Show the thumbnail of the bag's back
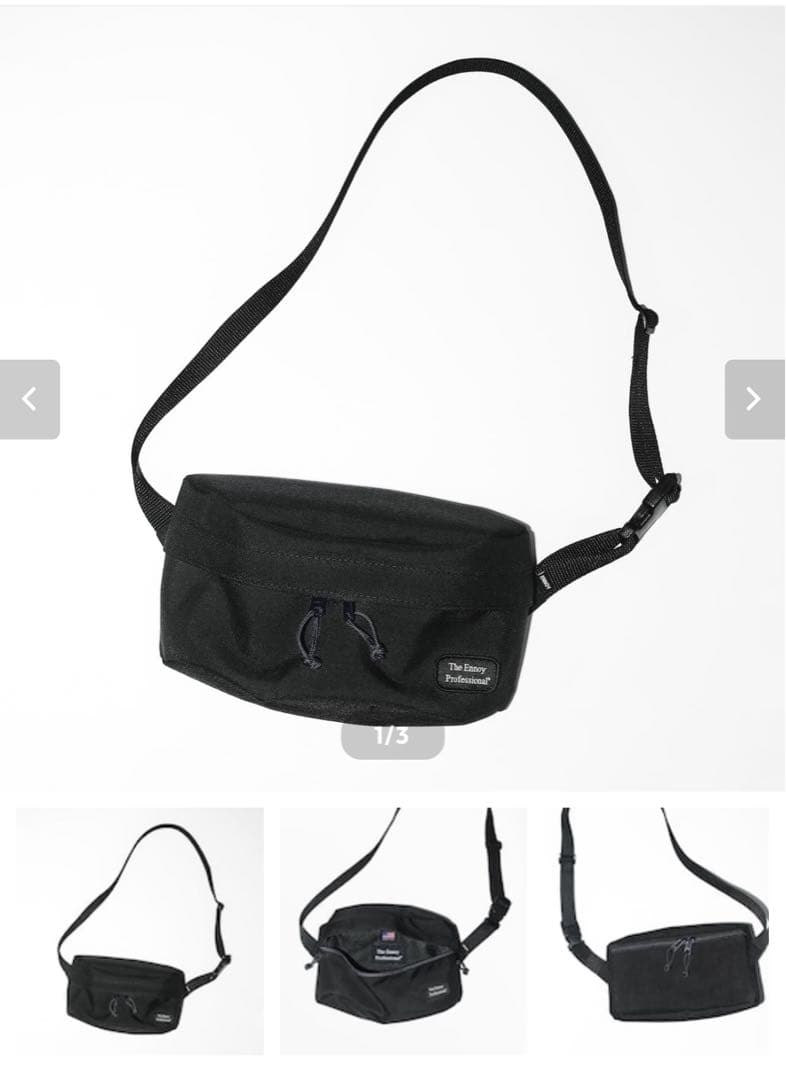 click(665, 931)
